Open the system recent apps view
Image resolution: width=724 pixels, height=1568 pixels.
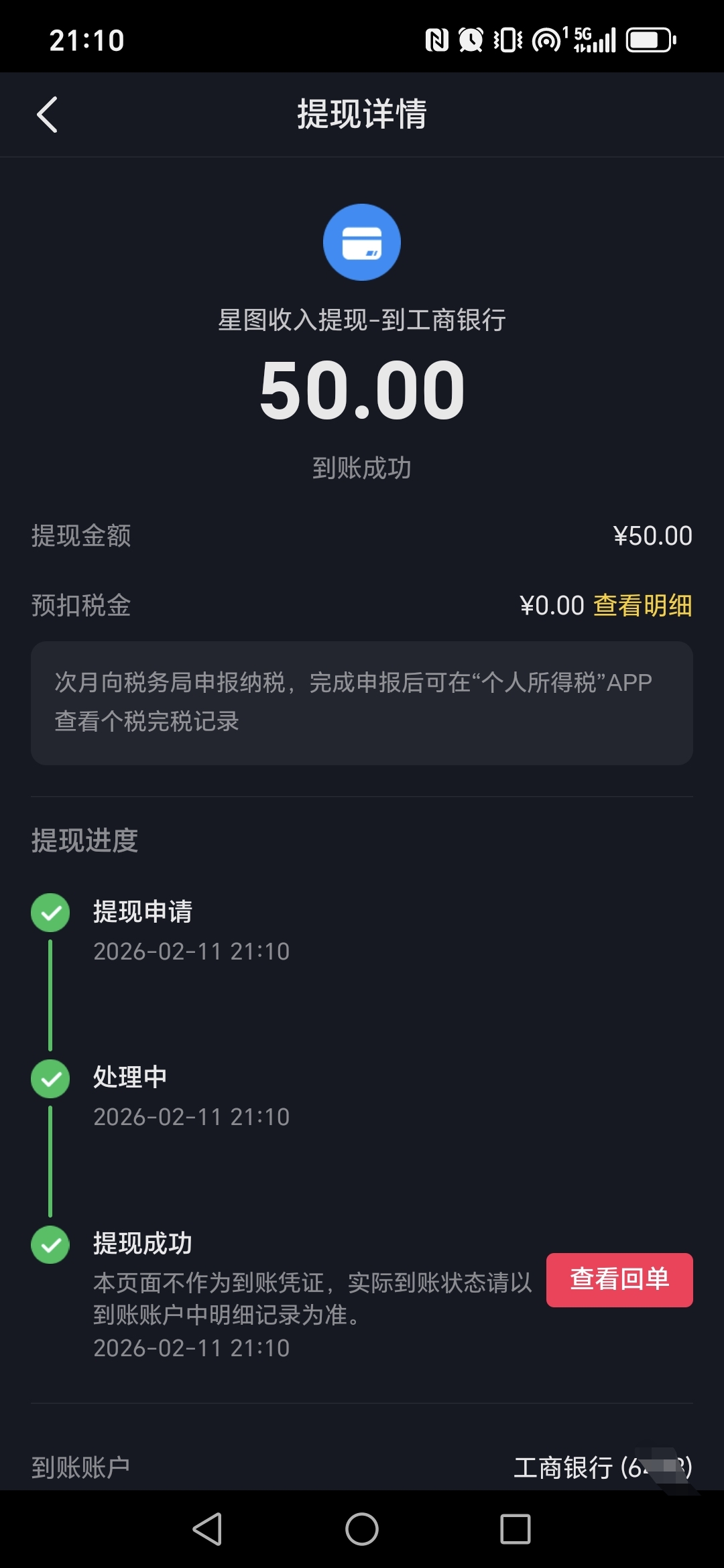[515, 1529]
